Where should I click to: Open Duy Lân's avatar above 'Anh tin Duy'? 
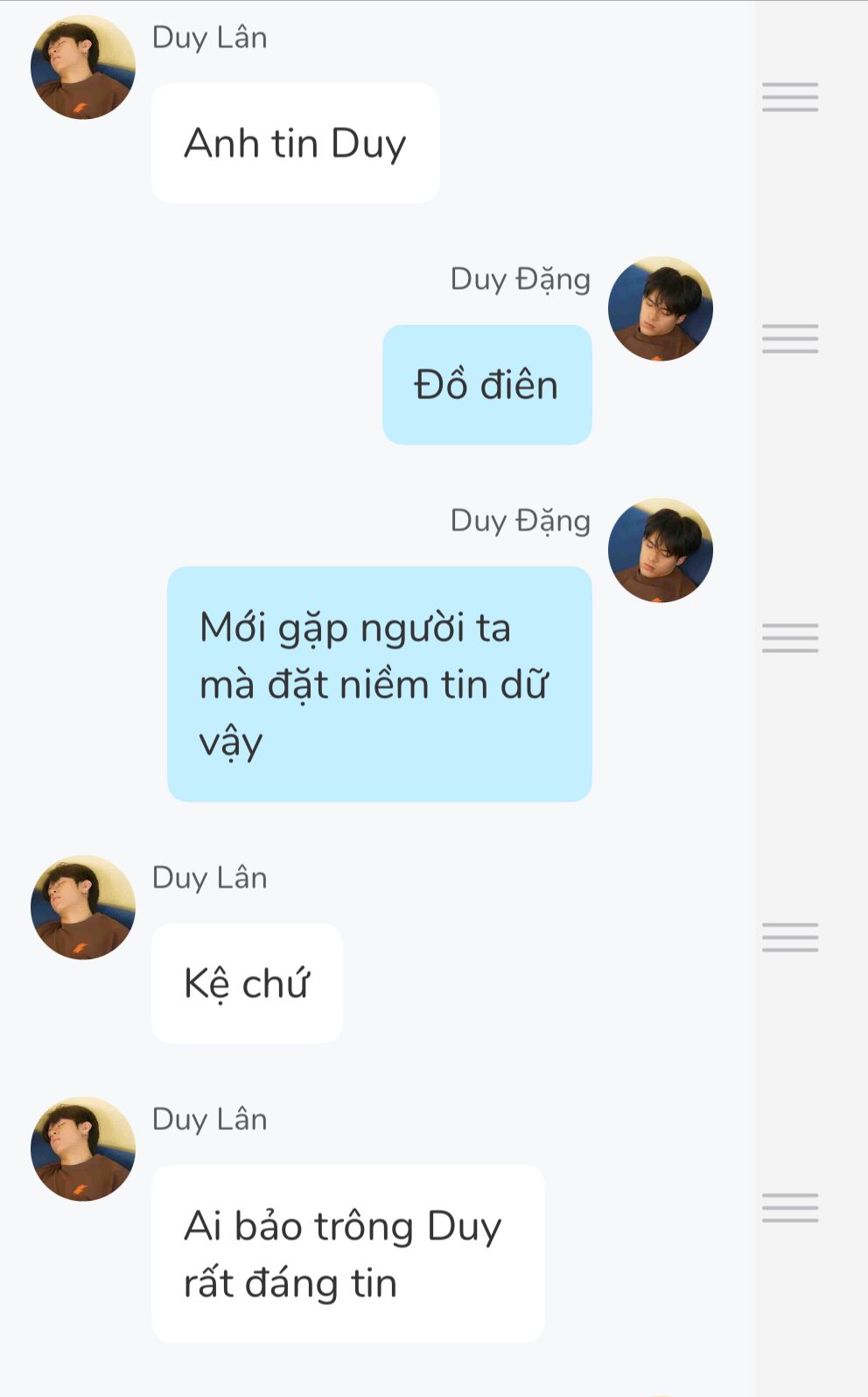(x=83, y=67)
